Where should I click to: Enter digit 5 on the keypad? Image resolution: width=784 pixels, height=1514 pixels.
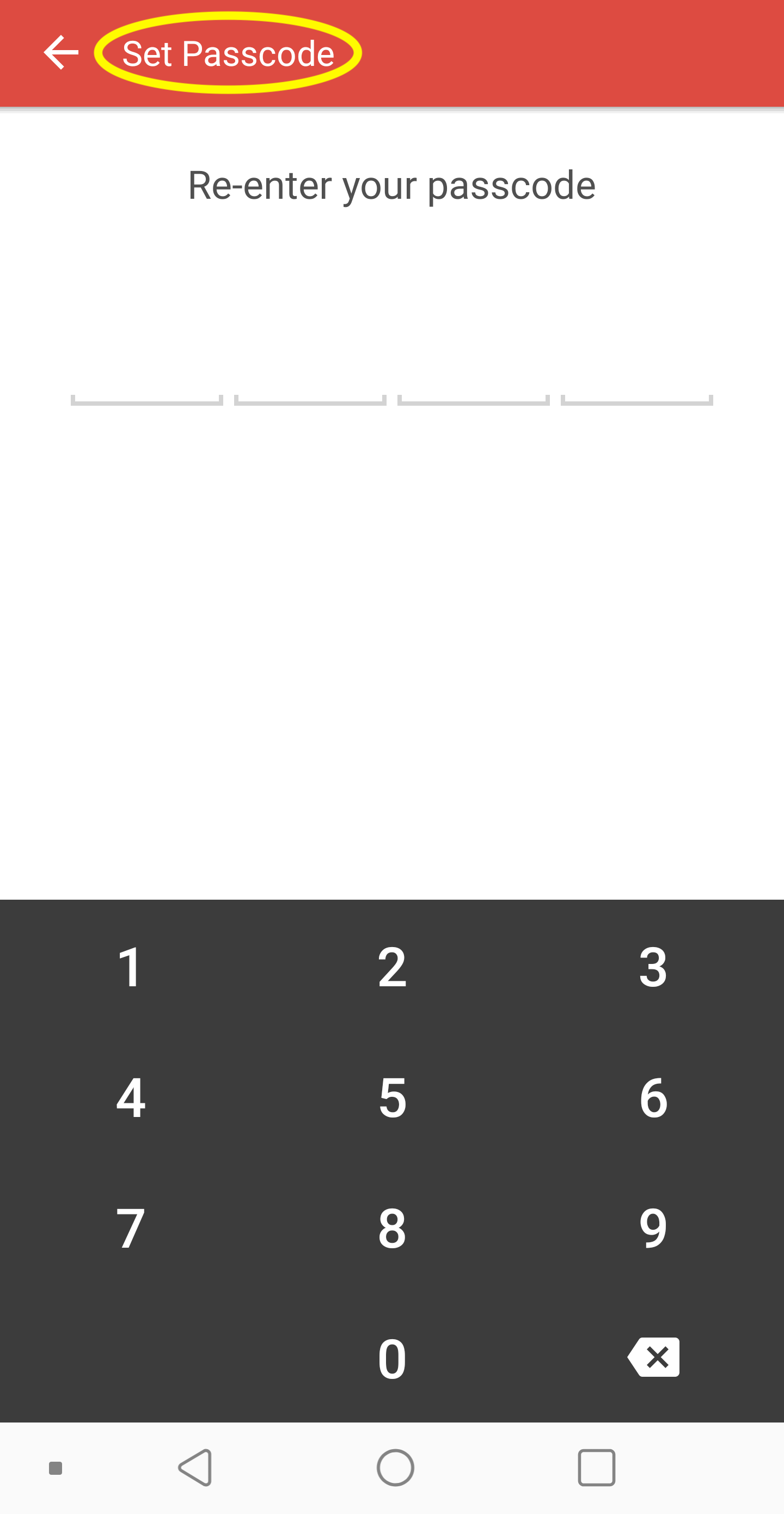click(392, 1097)
